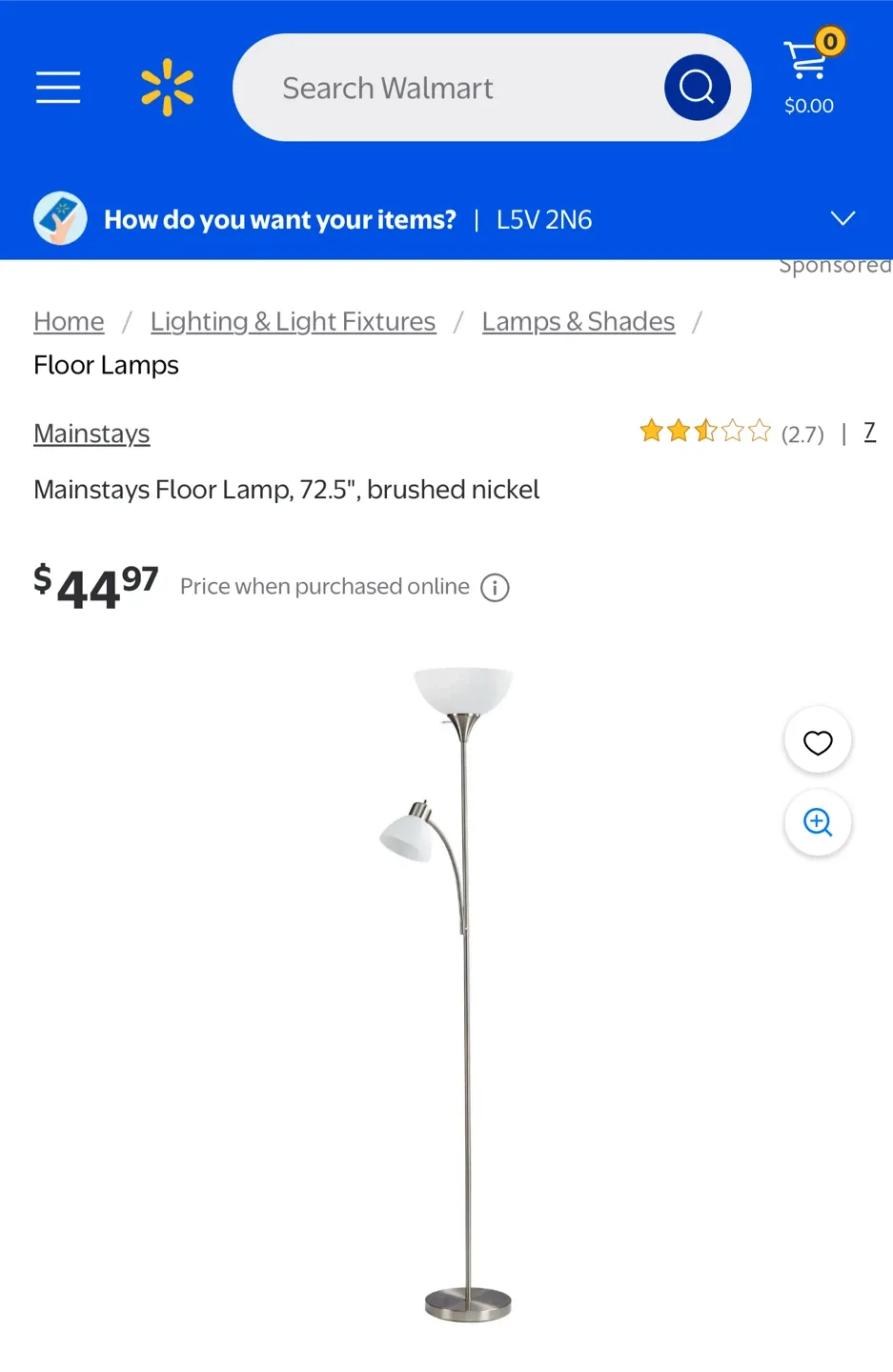Image resolution: width=893 pixels, height=1372 pixels.
Task: Click the price info icon
Action: tap(495, 587)
